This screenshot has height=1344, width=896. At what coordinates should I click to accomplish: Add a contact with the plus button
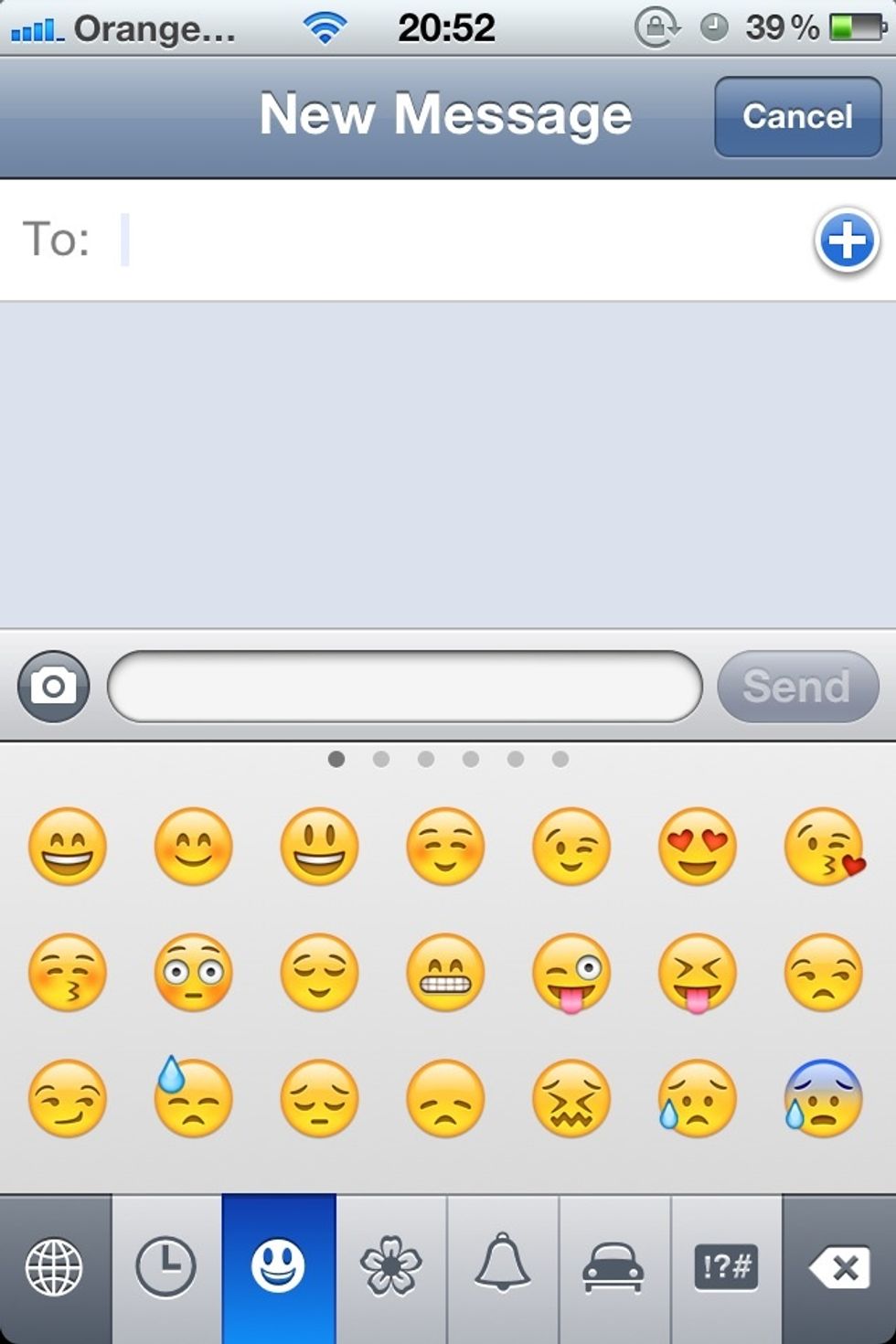coord(847,240)
